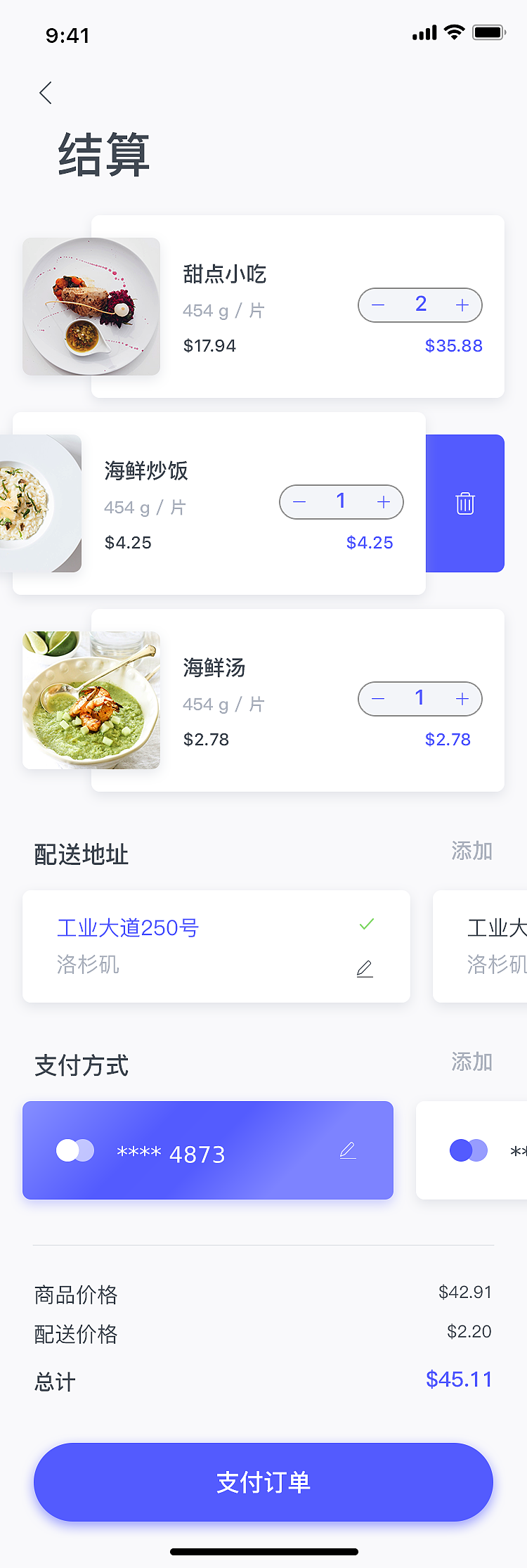The height and width of the screenshot is (1568, 527).
Task: Delete 海鲜炒饭 with the trash icon
Action: (465, 503)
